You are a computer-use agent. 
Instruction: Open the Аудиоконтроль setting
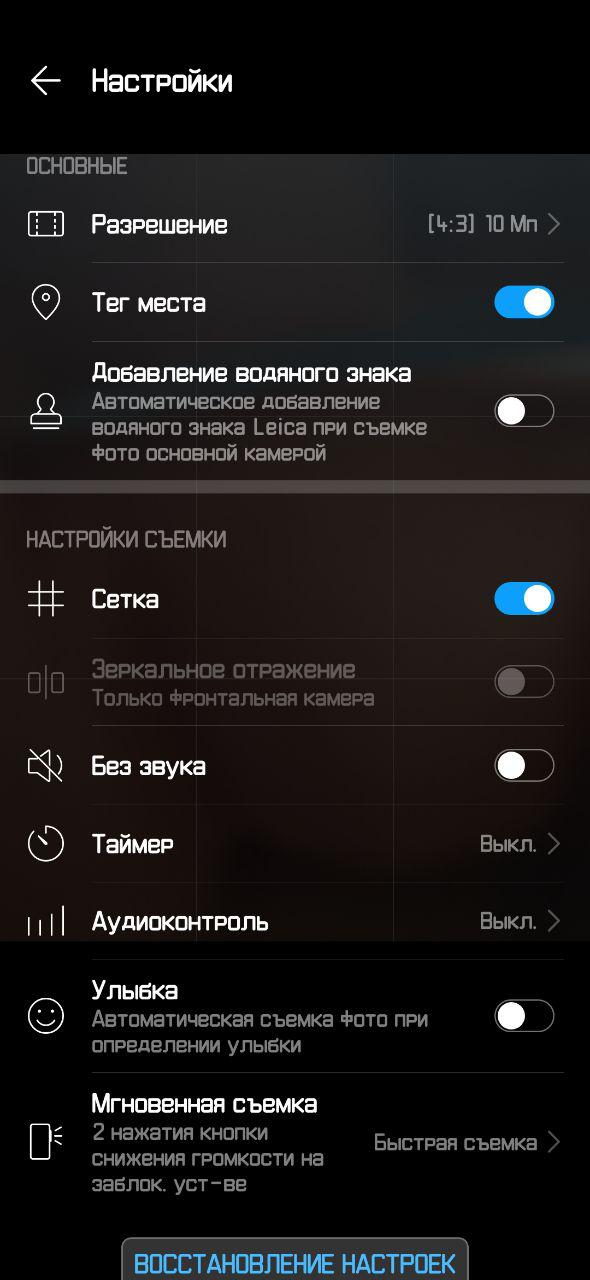295,921
